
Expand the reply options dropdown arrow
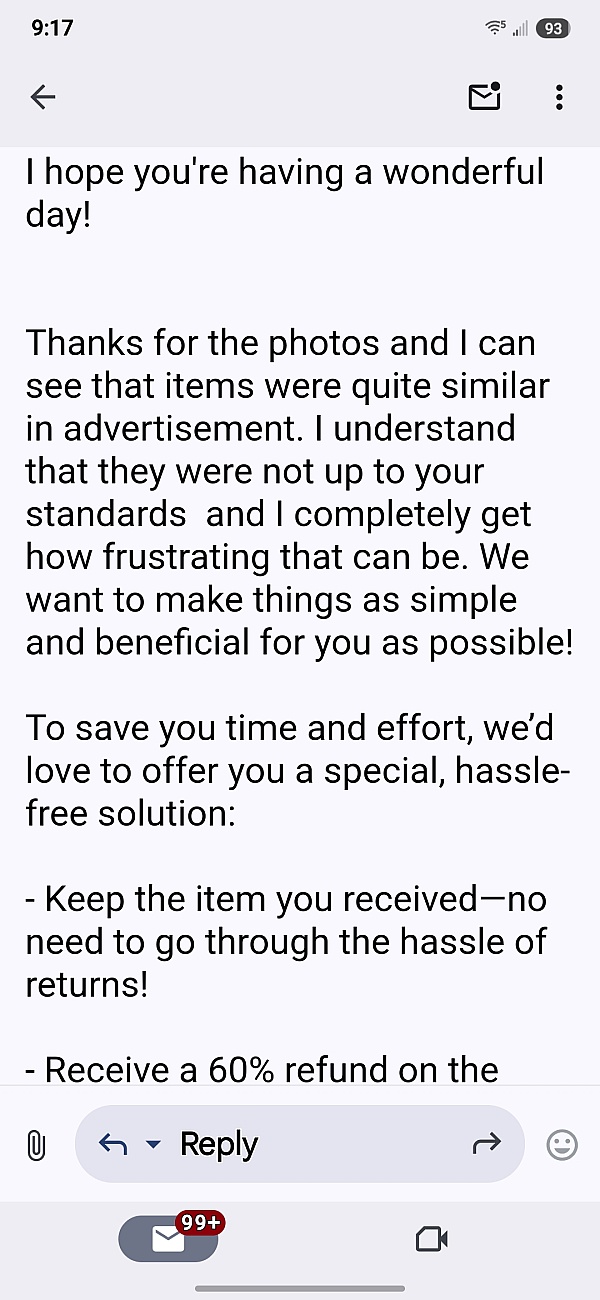click(153, 1144)
